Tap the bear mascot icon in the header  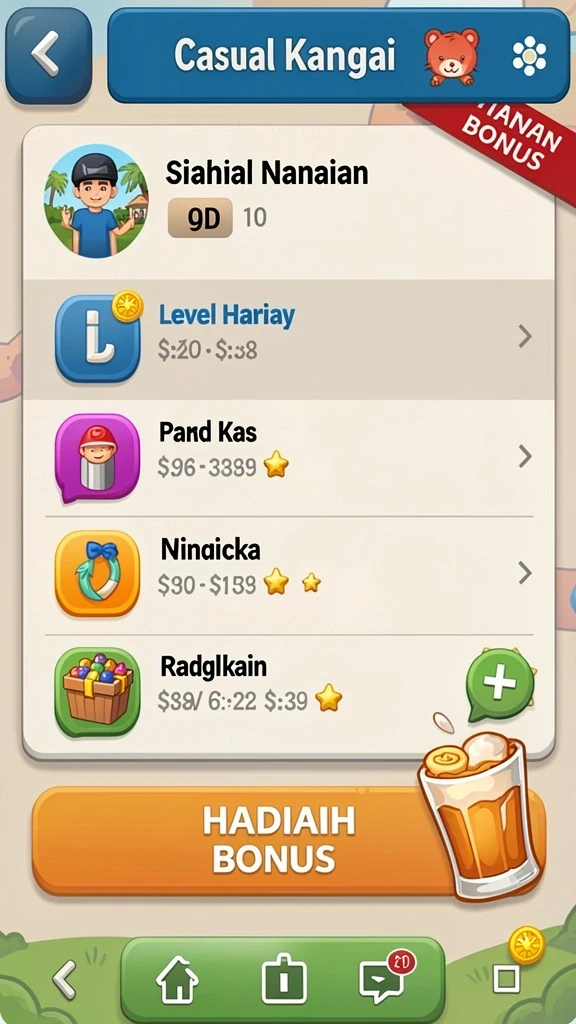[x=450, y=57]
